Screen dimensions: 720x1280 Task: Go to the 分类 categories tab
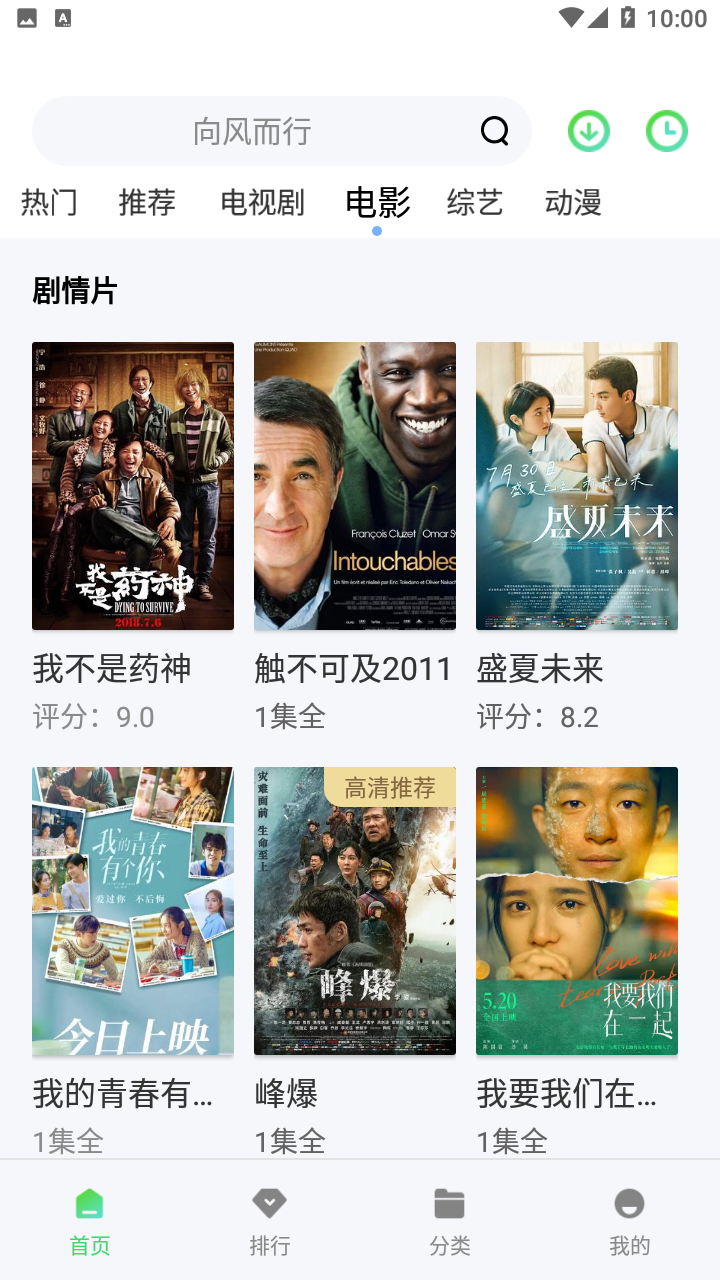point(450,1221)
